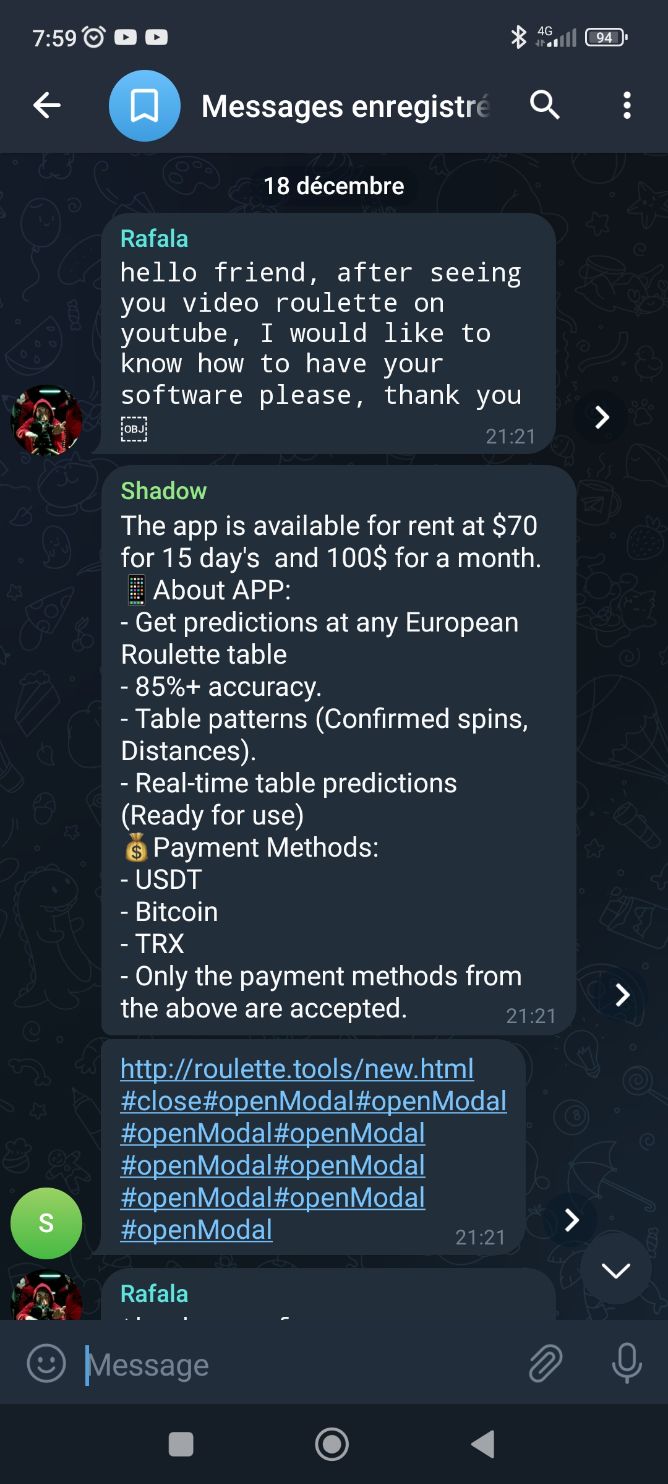Screen dimensions: 668x1484
Task: Go to Rafala's original message via arrow
Action: tap(602, 417)
